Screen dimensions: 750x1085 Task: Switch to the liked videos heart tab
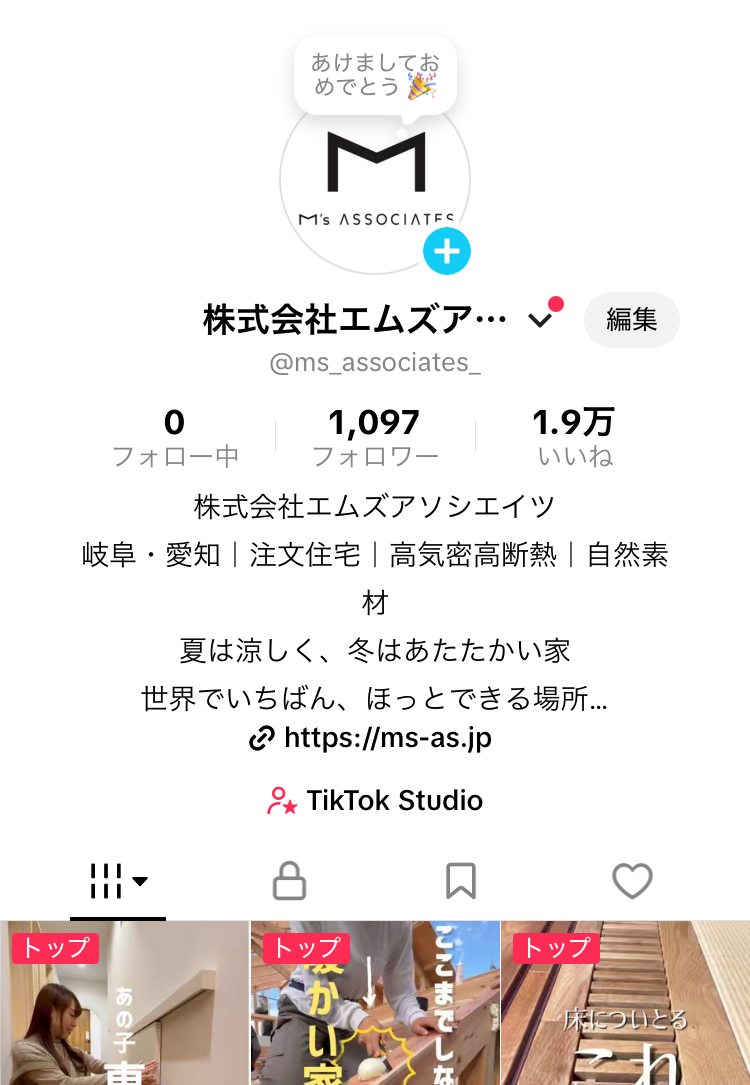pos(632,881)
